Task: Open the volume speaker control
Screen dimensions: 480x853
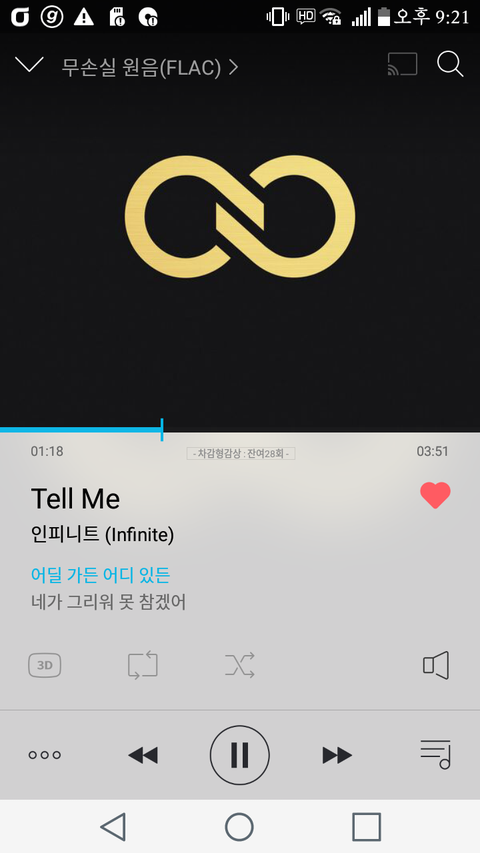Action: pyautogui.click(x=436, y=665)
